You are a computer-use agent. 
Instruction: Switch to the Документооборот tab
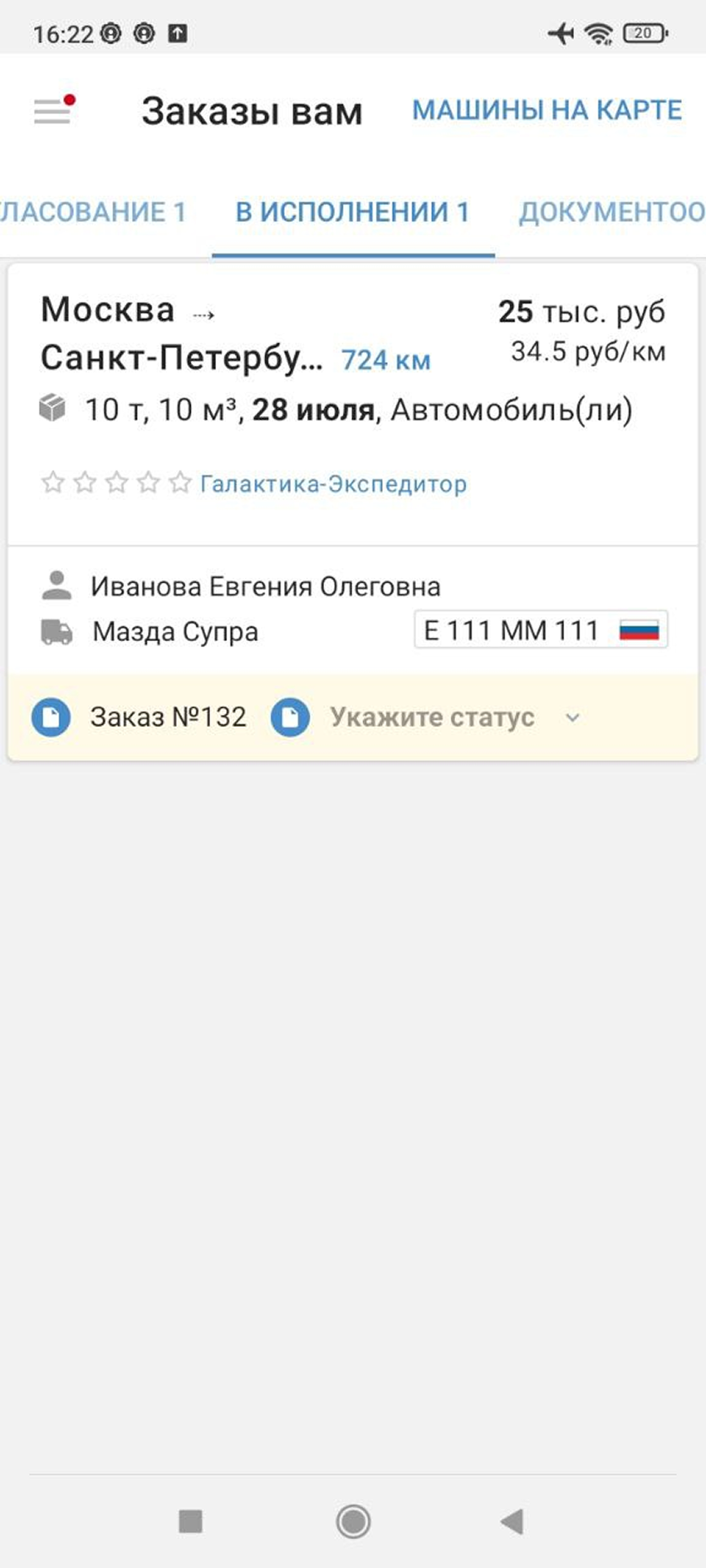611,213
